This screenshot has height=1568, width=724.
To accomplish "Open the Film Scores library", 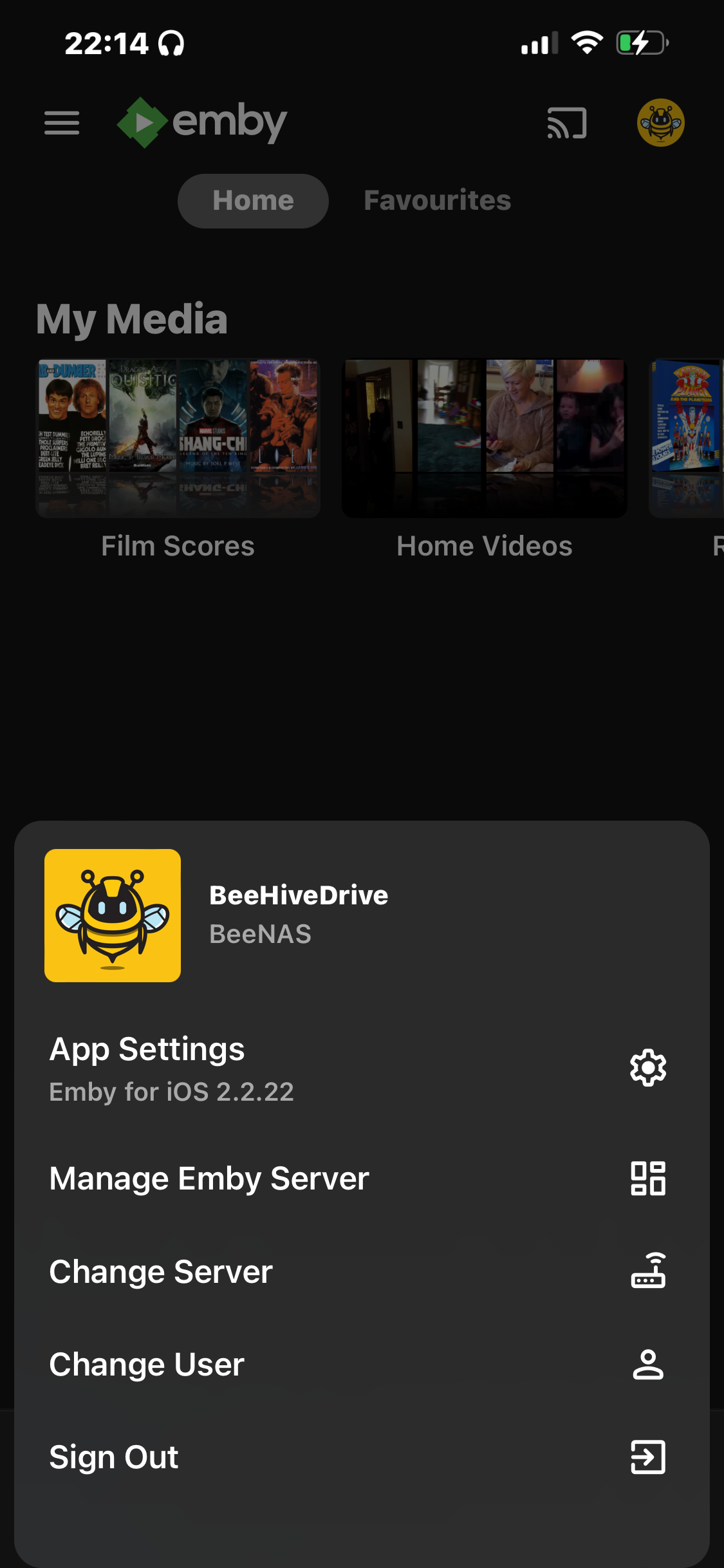I will tap(178, 458).
